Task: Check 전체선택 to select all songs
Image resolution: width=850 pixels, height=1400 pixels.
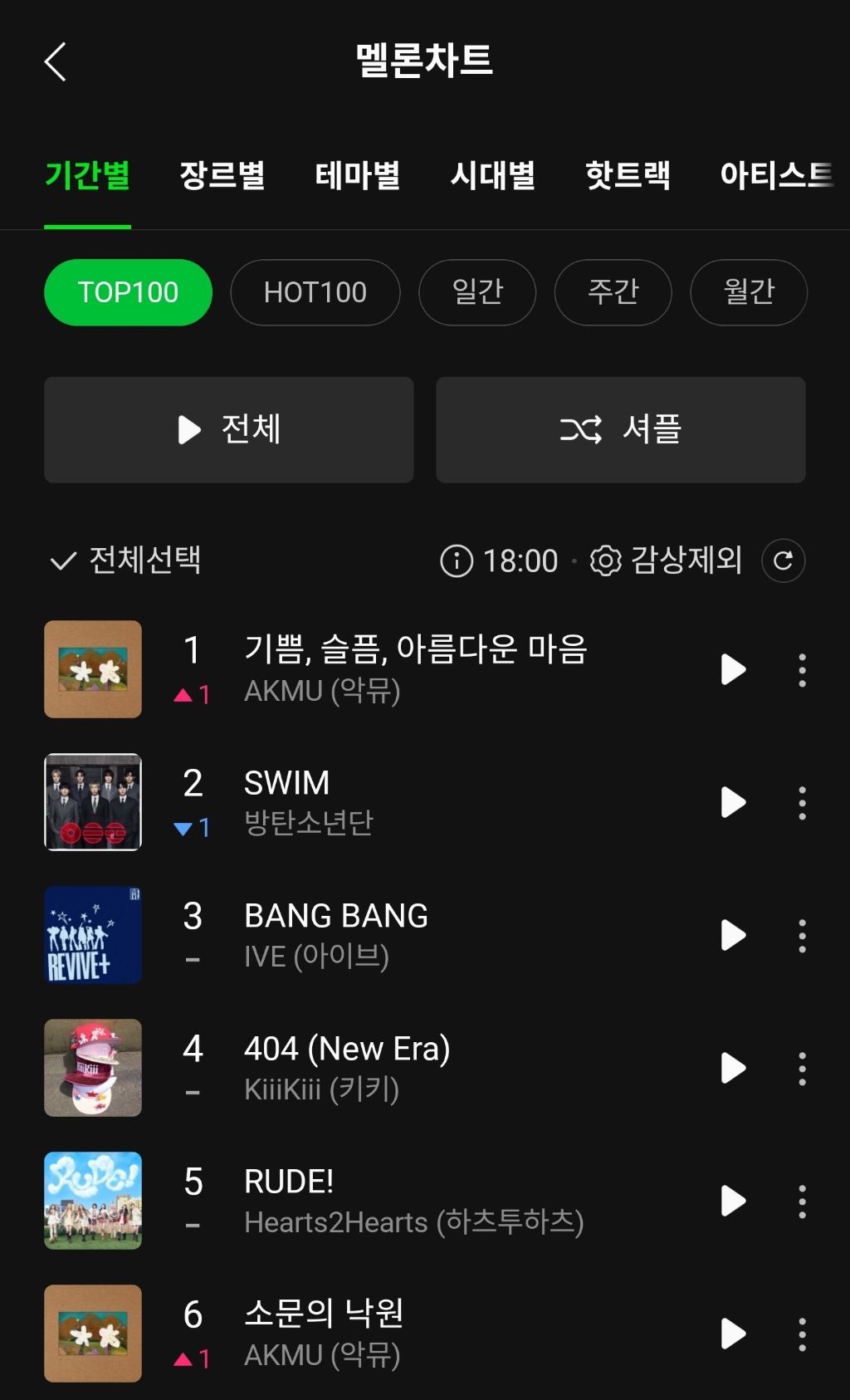Action: (x=126, y=560)
